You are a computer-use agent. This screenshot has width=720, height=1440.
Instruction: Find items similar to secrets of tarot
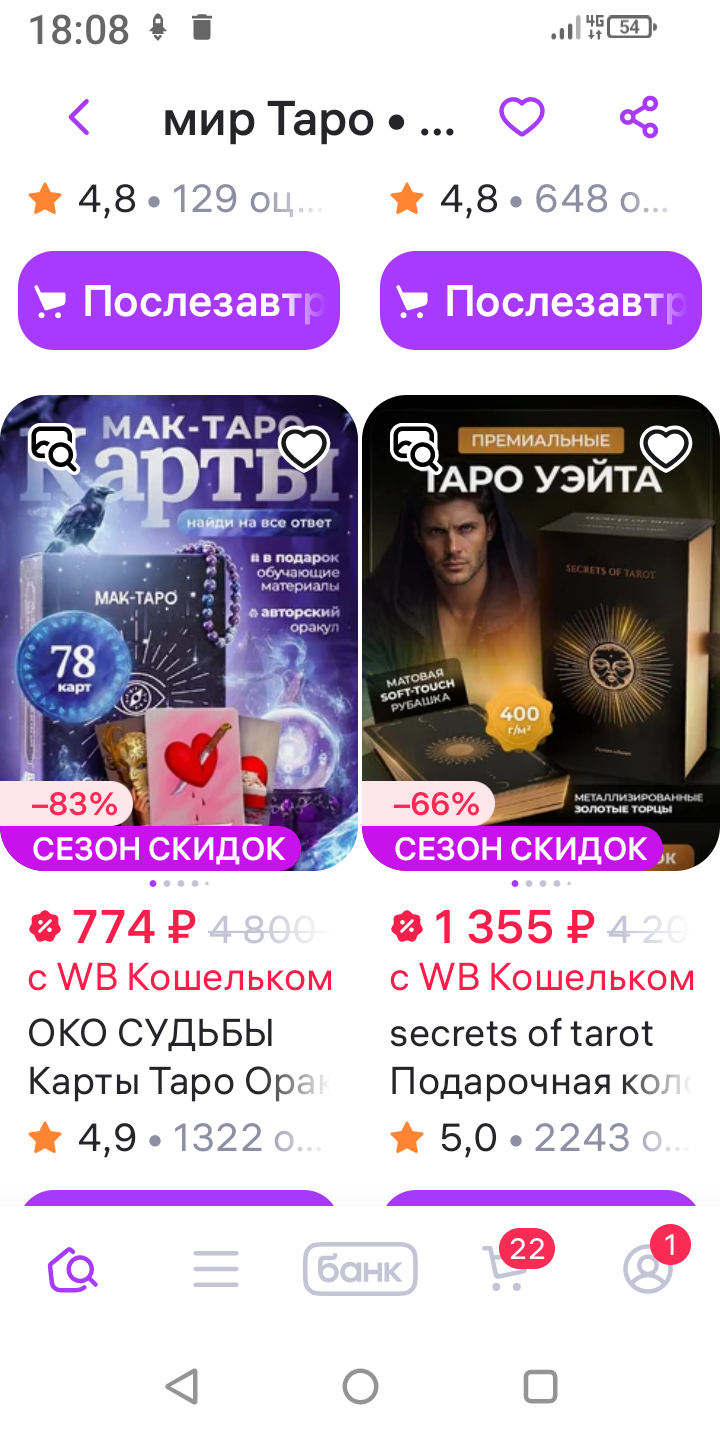(415, 447)
